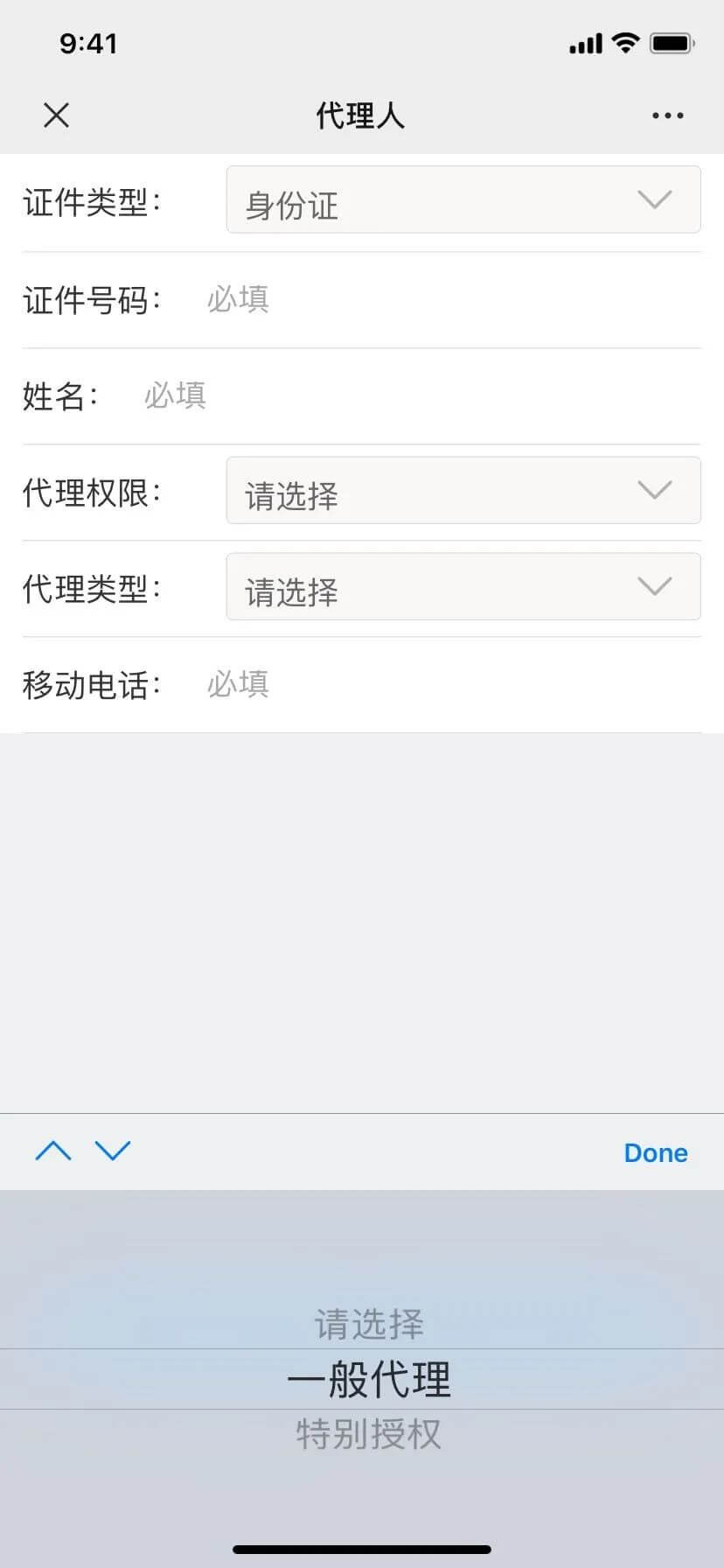The image size is (724, 1568).
Task: Tap the 姓名 text field
Action: (x=420, y=396)
